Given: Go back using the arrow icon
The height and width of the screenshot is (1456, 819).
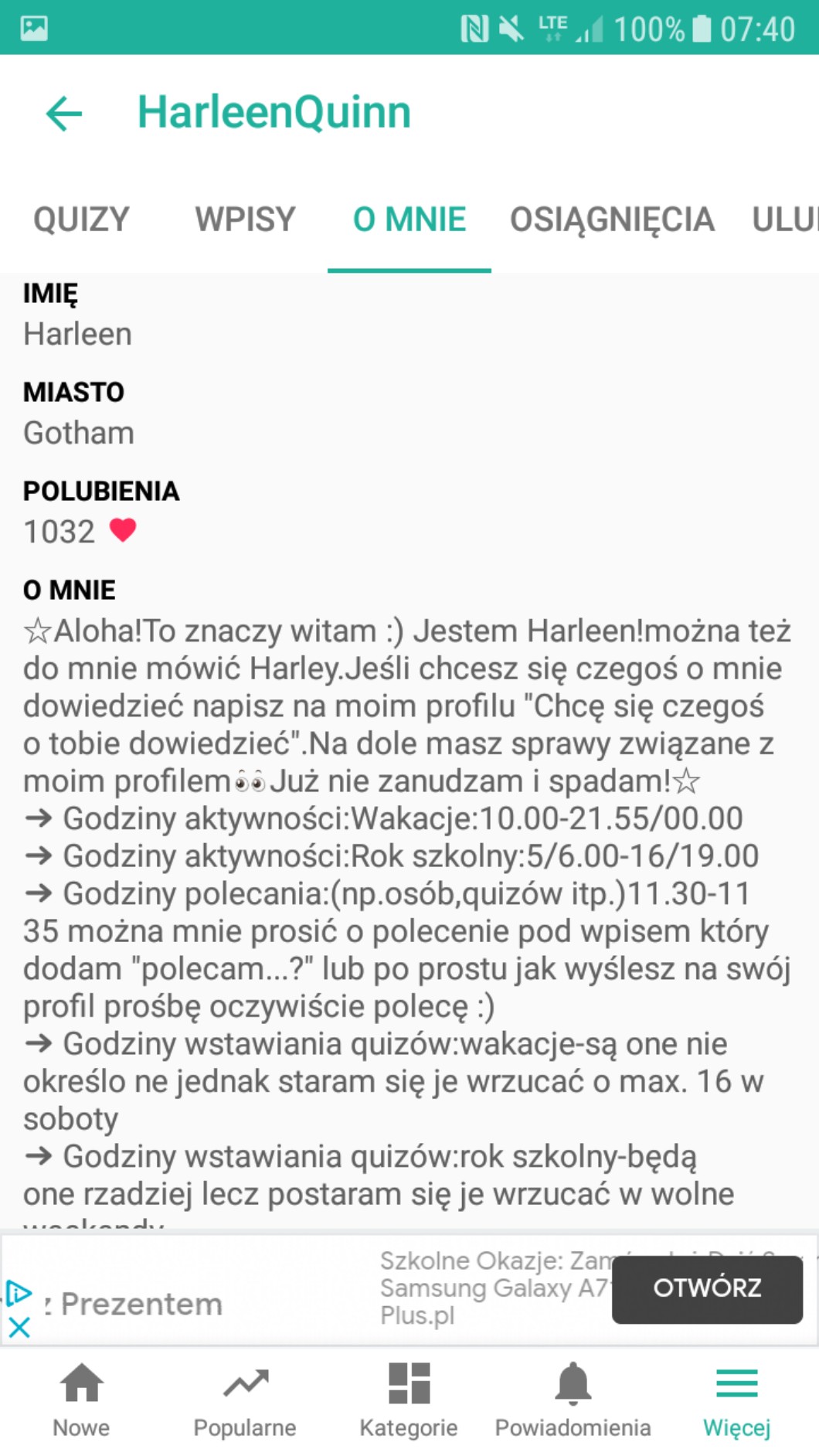Looking at the screenshot, I should pyautogui.click(x=64, y=114).
